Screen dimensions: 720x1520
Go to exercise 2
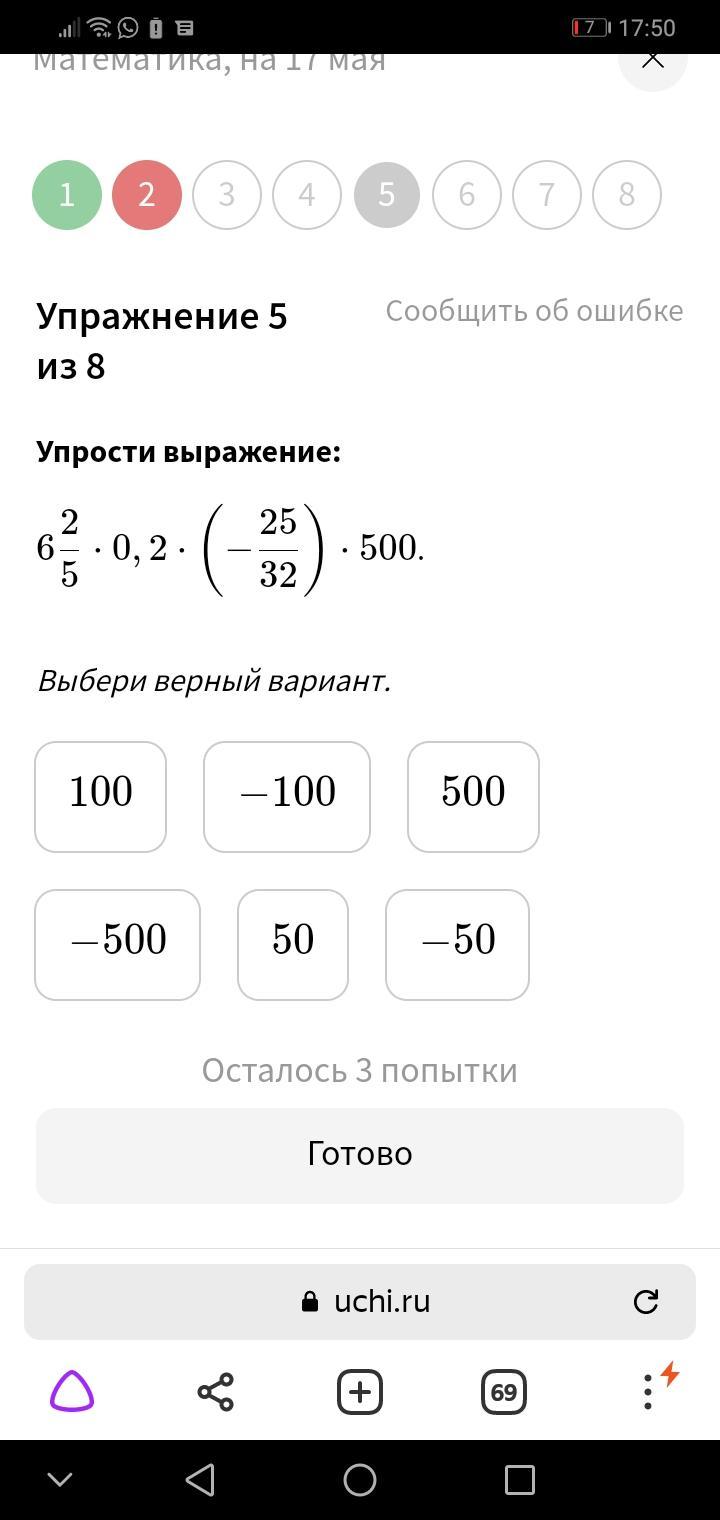[x=147, y=195]
